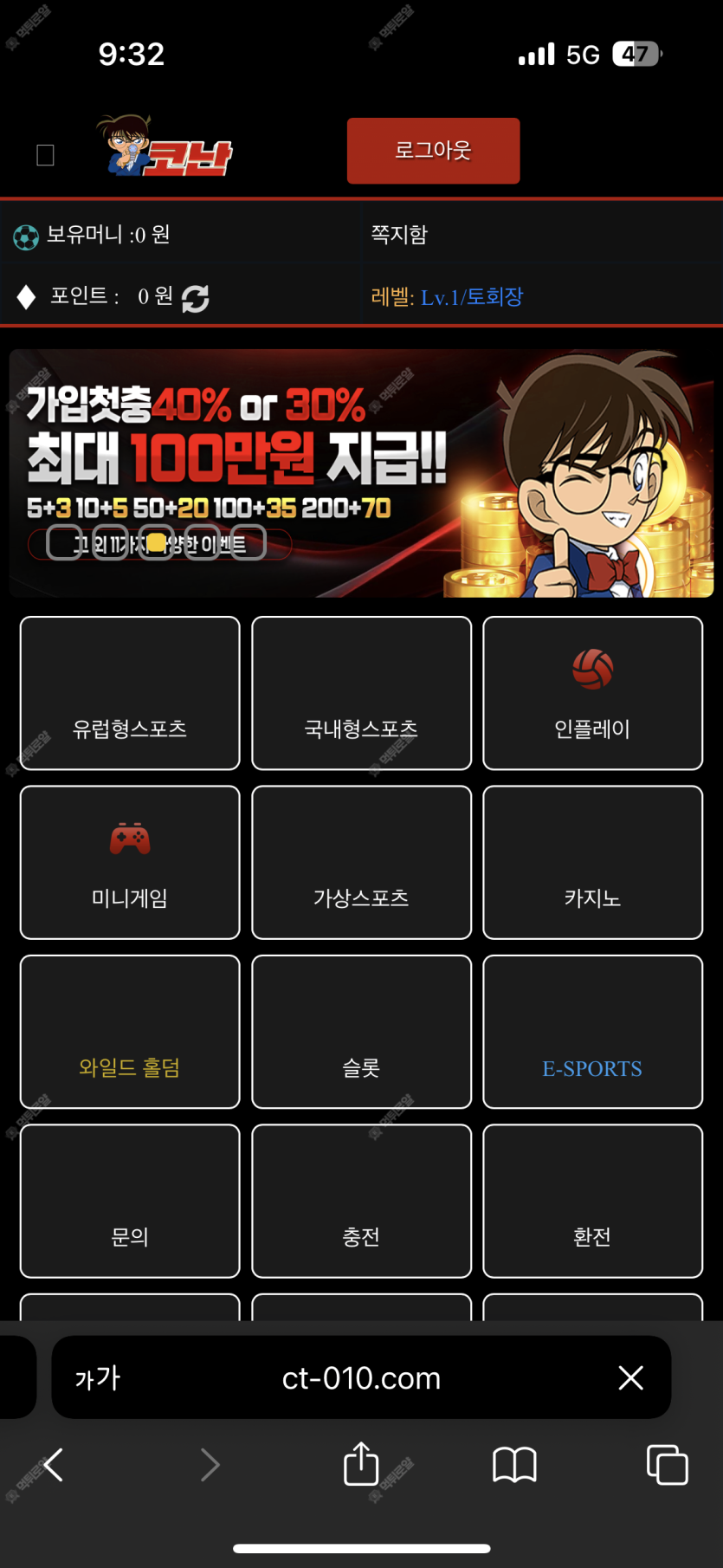Viewport: 723px width, 1568px height.
Task: Open browser tabs overview
Action: pyautogui.click(x=667, y=1465)
